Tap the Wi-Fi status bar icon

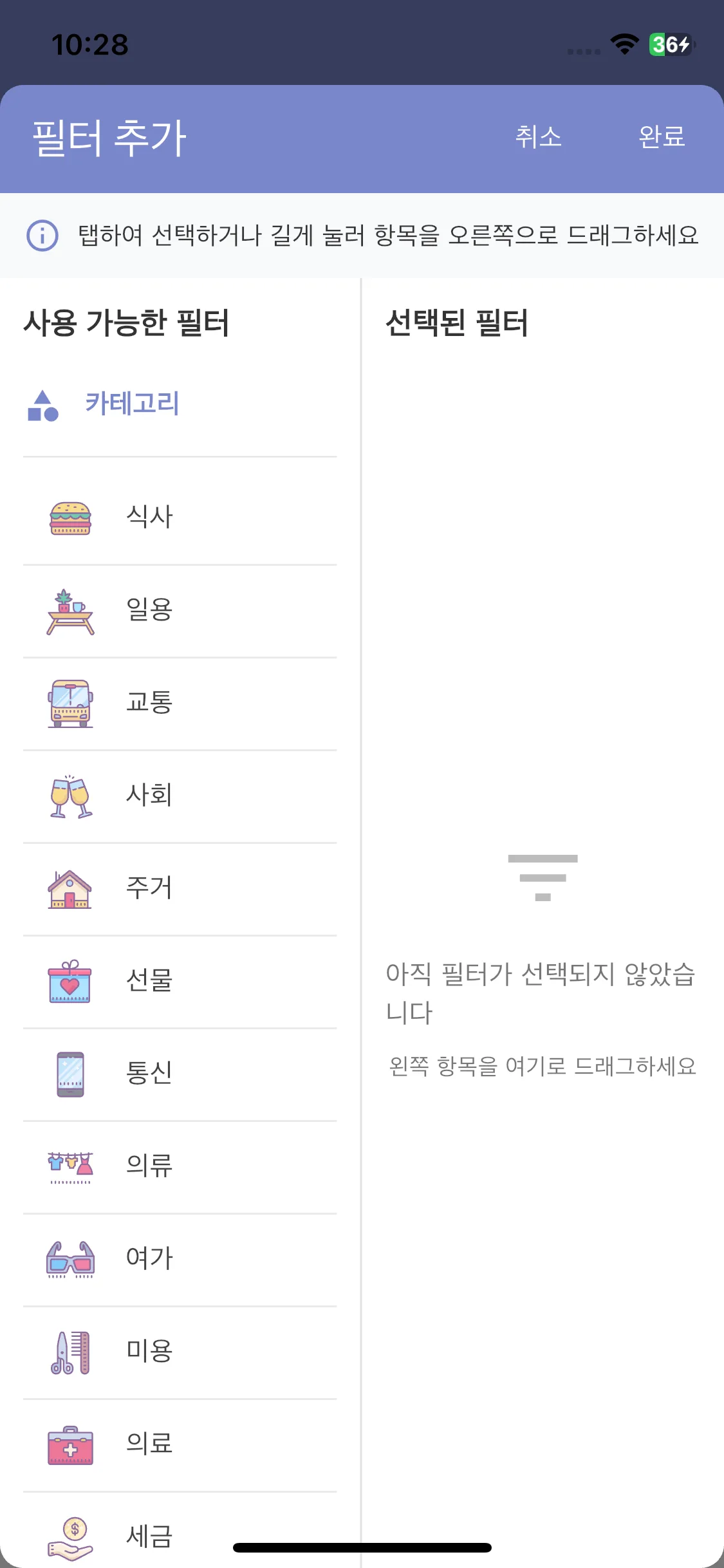tap(624, 45)
